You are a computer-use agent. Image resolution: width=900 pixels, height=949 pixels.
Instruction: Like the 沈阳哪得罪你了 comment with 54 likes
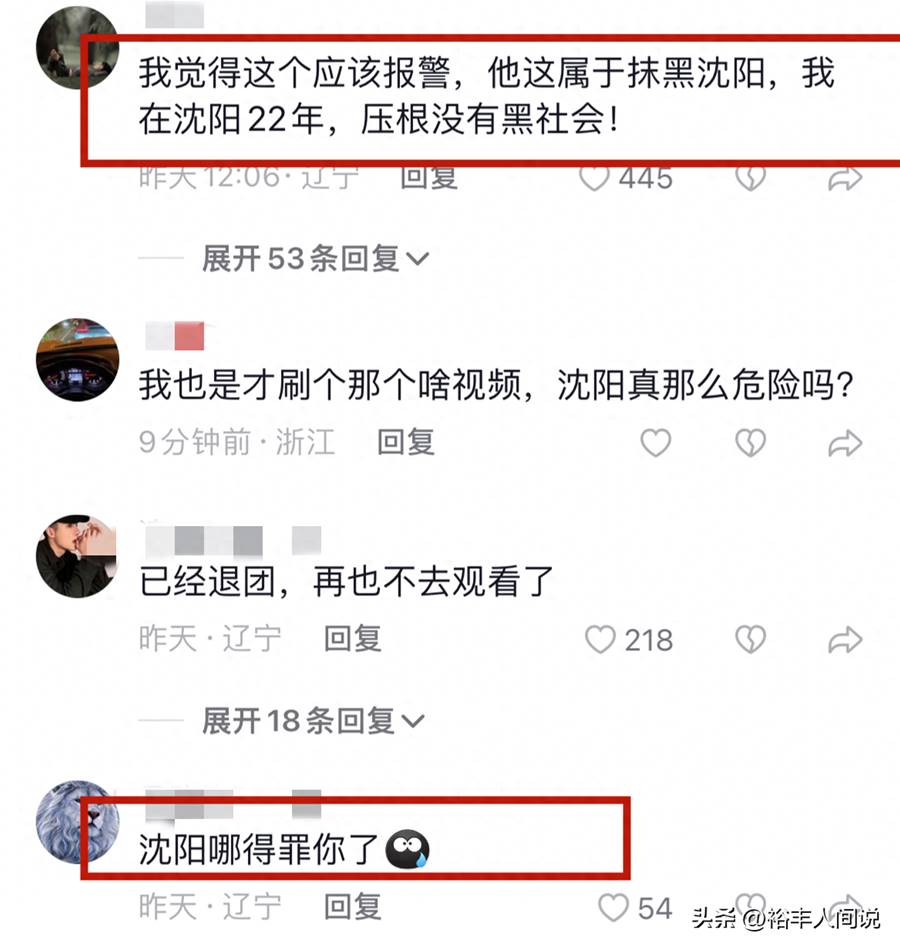click(613, 907)
